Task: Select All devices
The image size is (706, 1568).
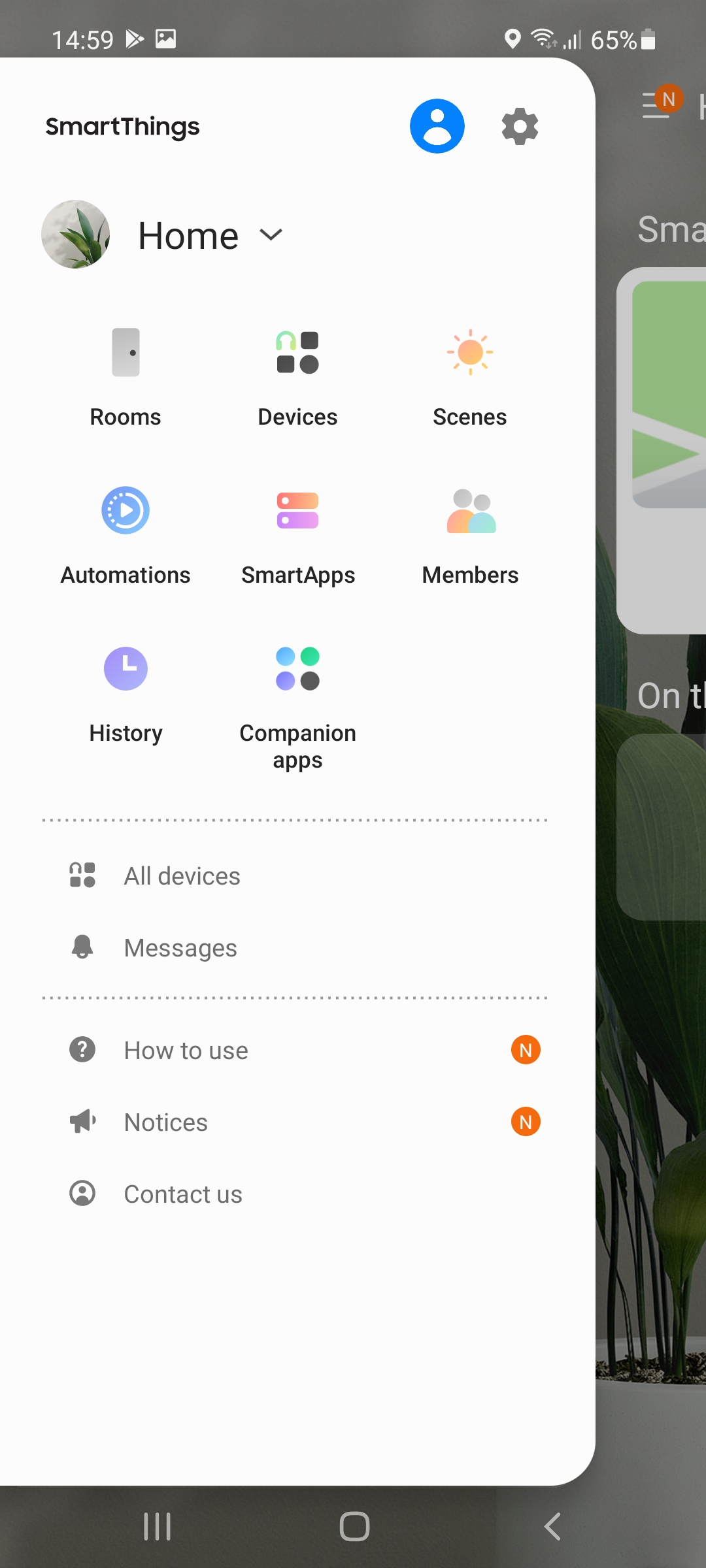Action: coord(294,876)
